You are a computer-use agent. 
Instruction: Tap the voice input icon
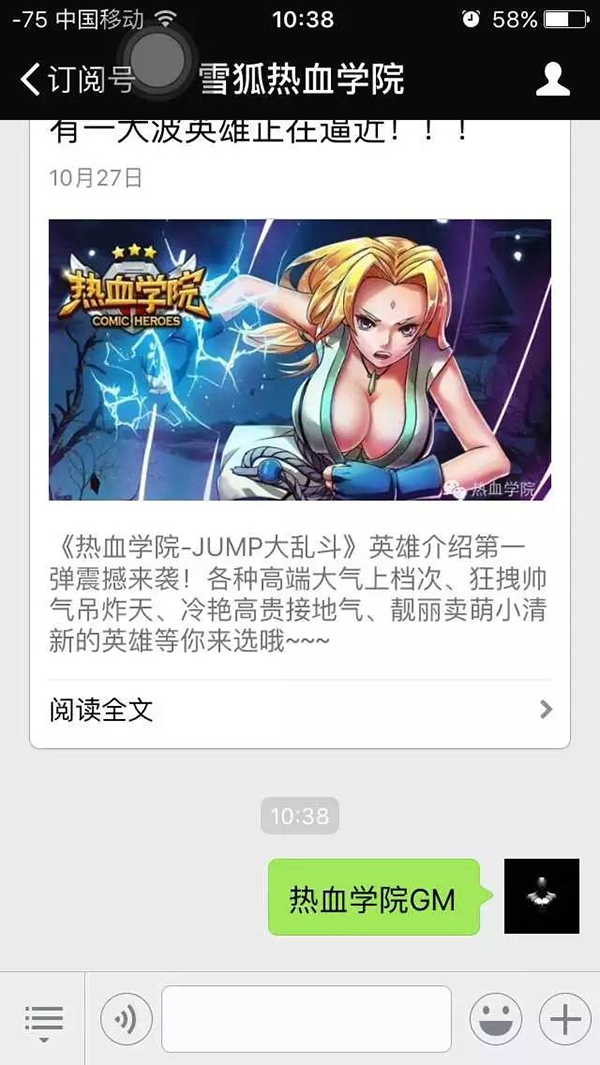click(x=126, y=1020)
